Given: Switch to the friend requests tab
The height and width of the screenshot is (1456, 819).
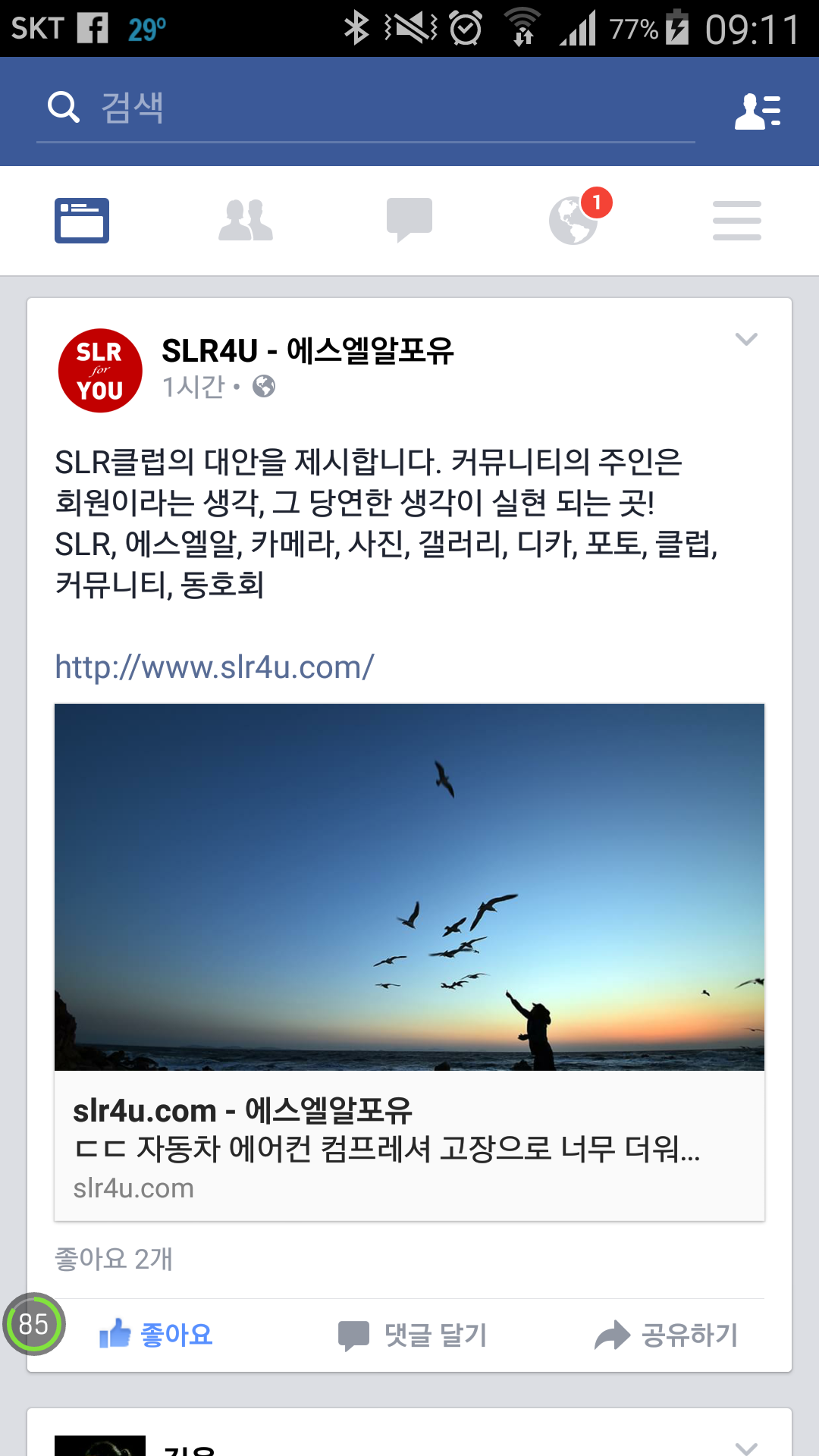Looking at the screenshot, I should (245, 221).
